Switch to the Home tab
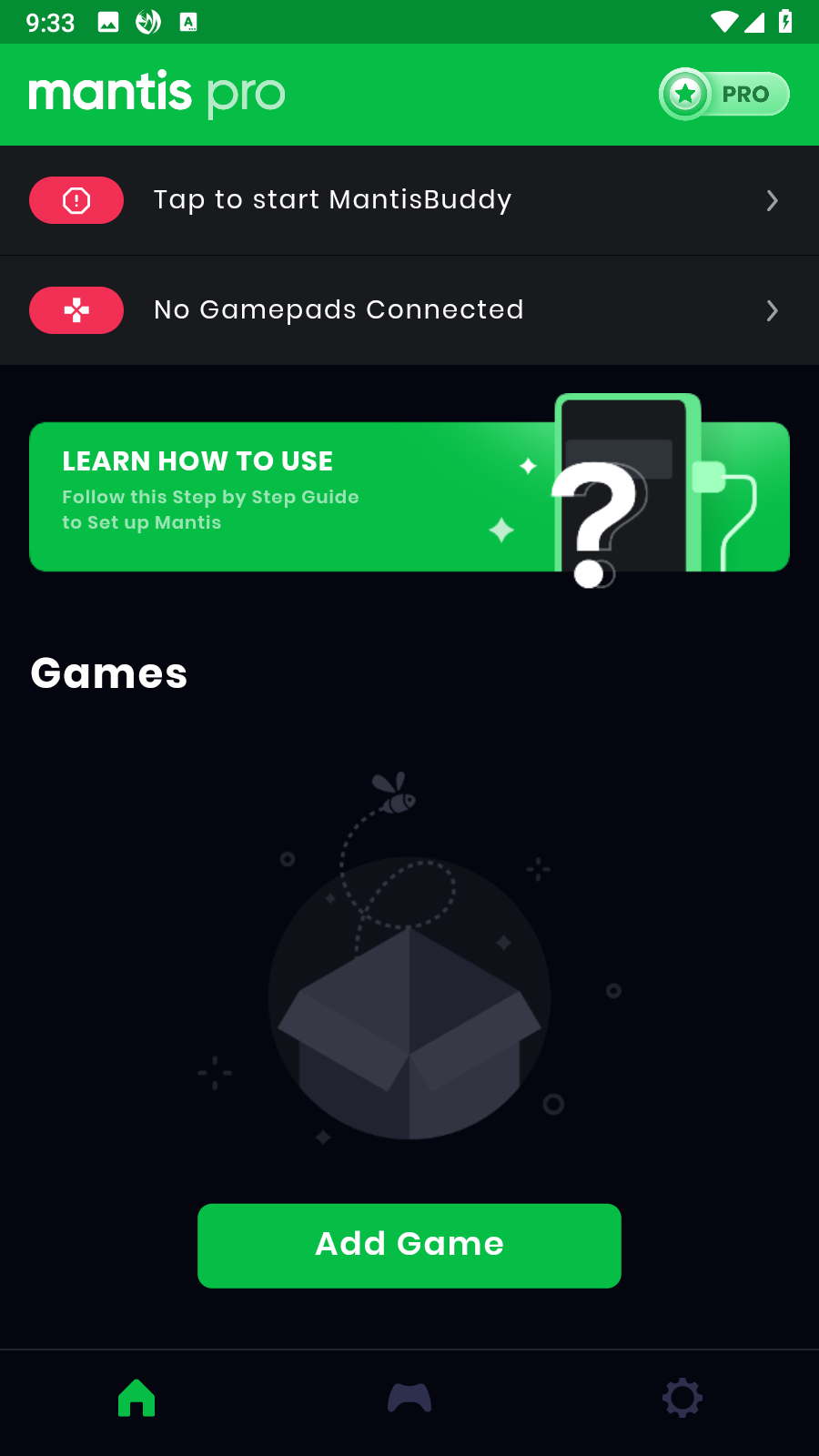Screen dimensions: 819x1456 point(136,1399)
